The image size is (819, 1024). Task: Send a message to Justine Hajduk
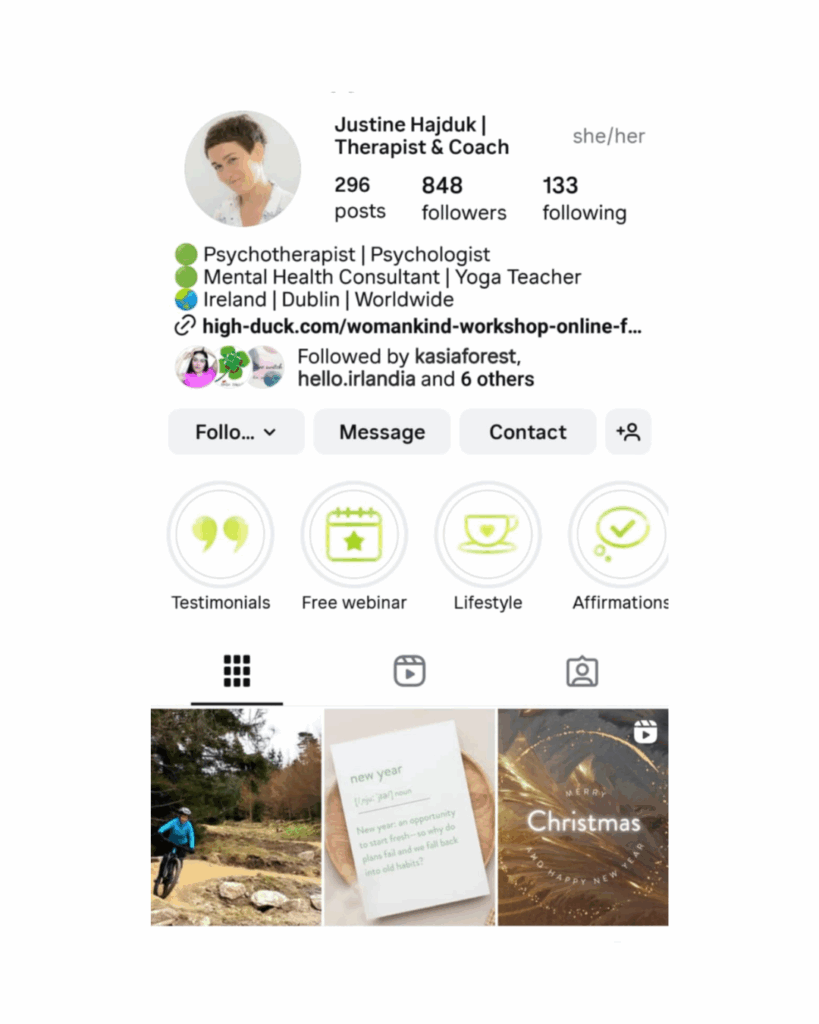pos(381,432)
